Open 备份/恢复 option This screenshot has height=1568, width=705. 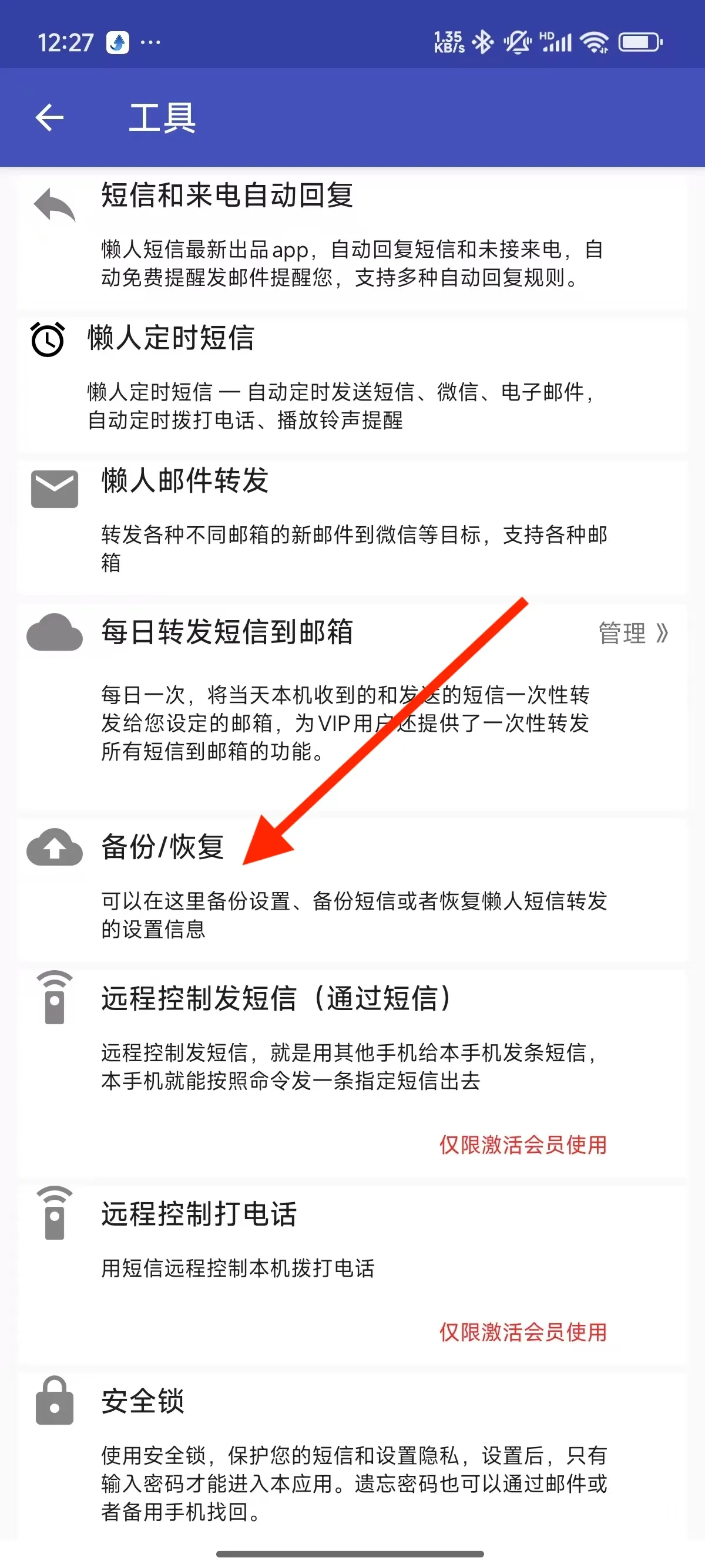point(352,889)
